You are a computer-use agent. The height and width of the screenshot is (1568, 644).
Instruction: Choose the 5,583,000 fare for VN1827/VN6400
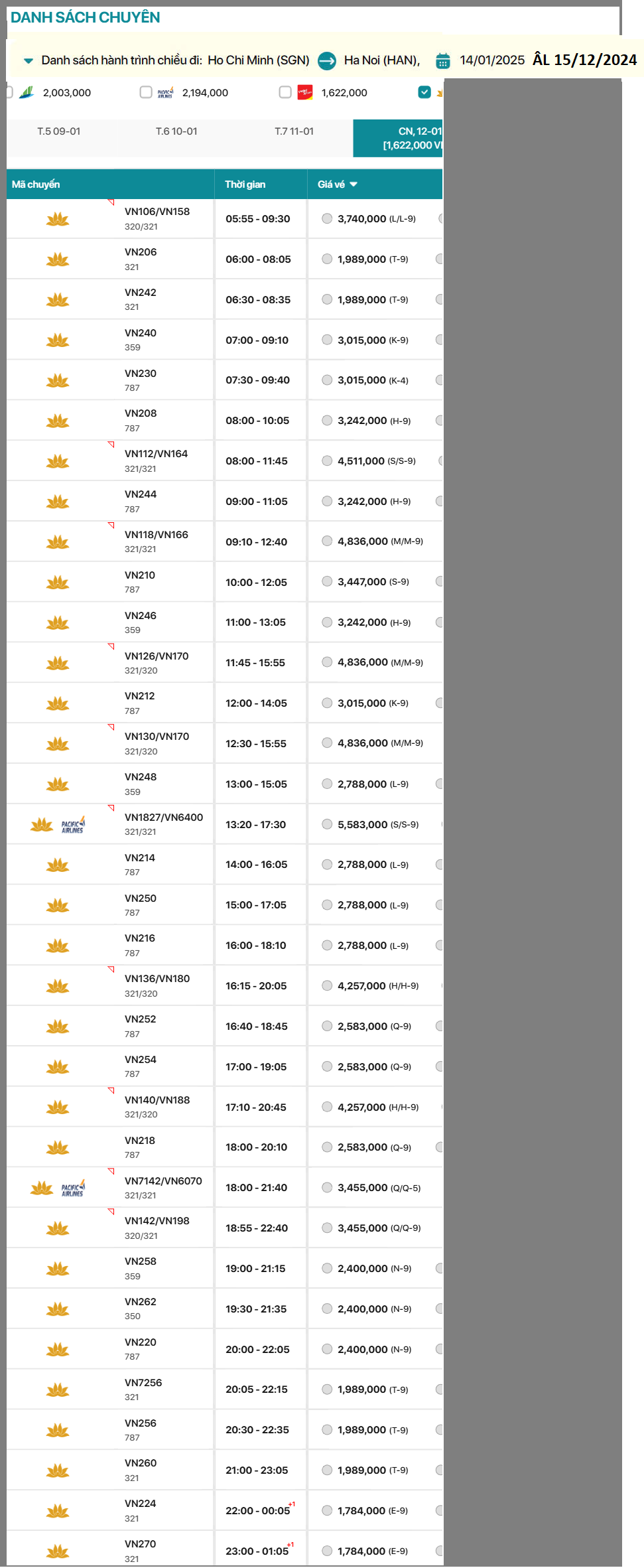327,824
